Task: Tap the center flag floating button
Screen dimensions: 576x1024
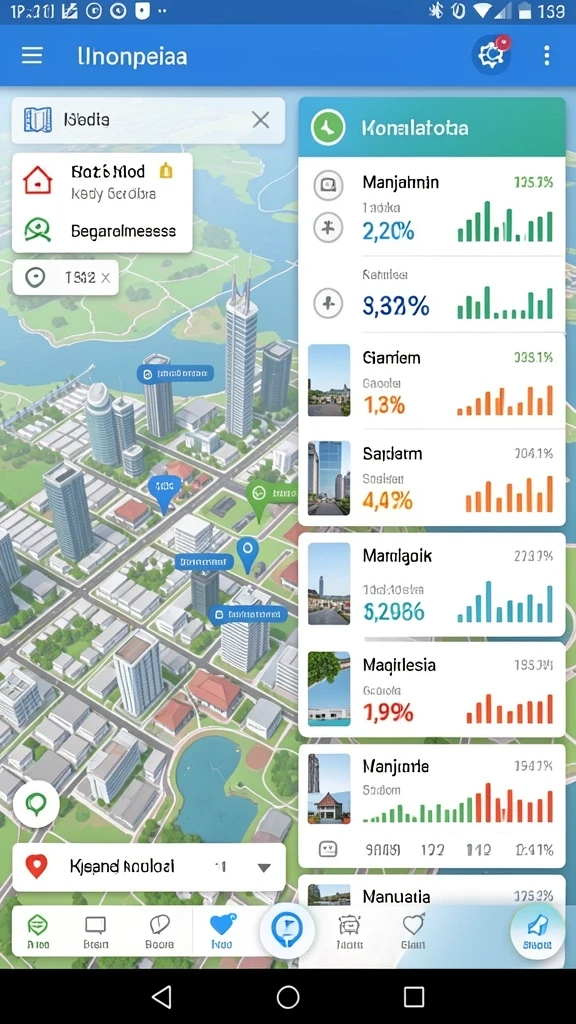Action: [x=287, y=930]
